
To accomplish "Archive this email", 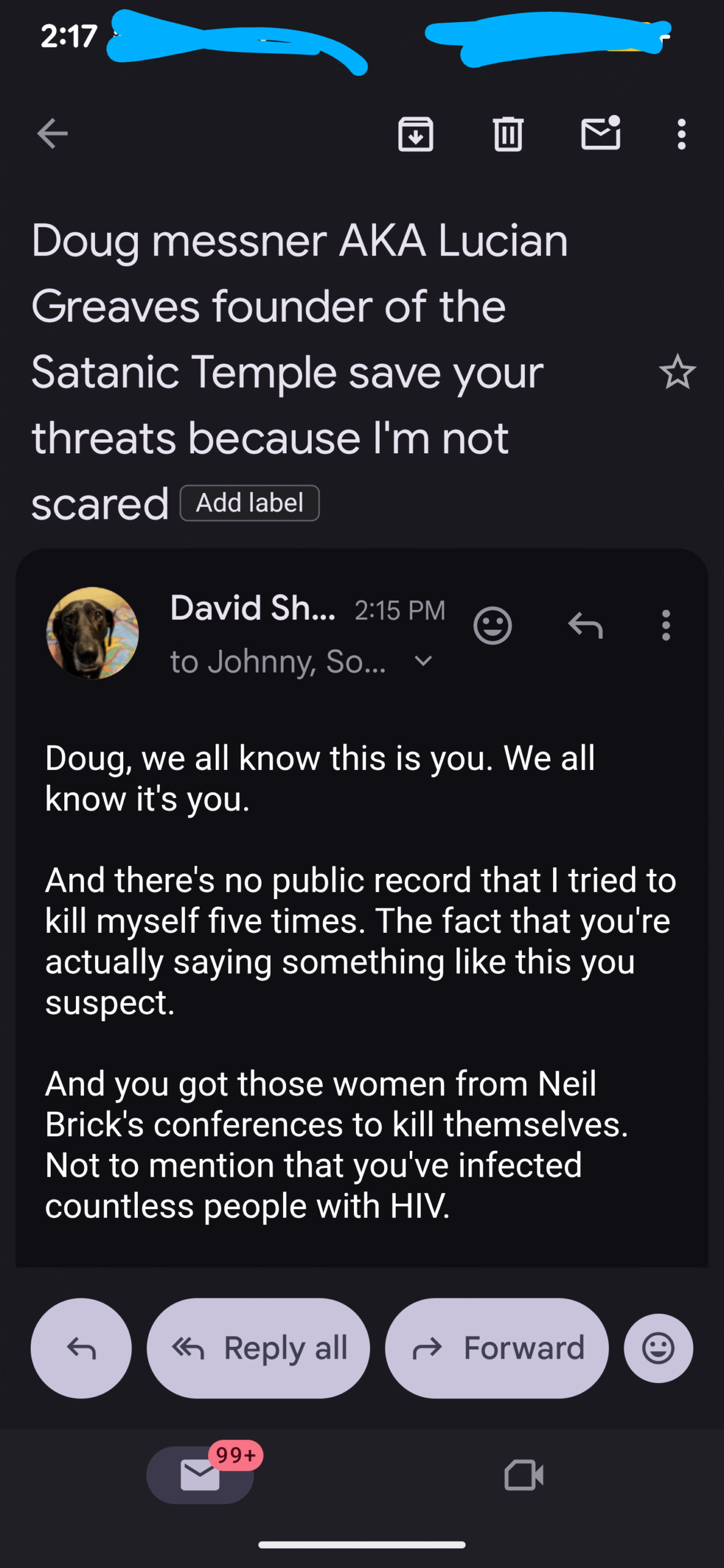I will click(415, 134).
